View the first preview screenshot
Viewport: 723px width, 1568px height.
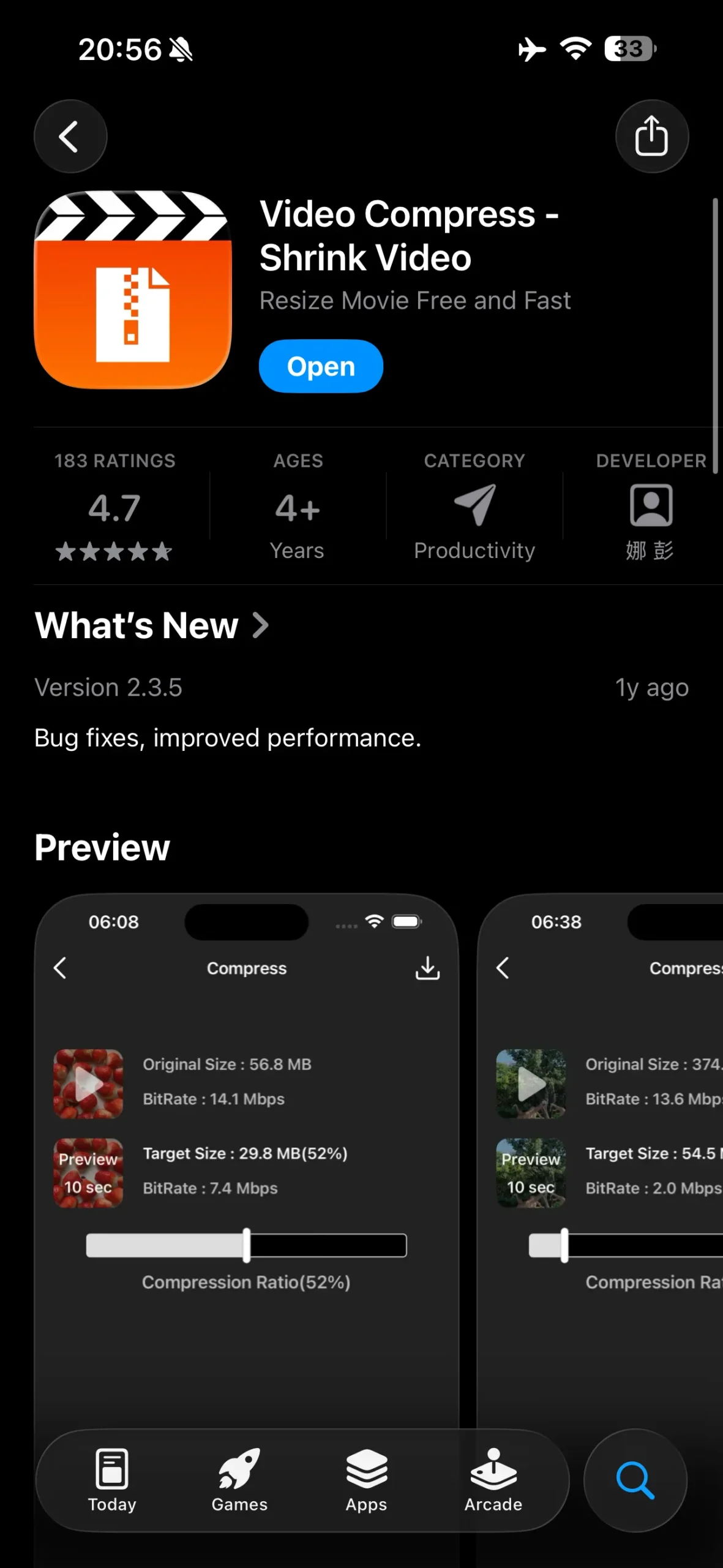coord(246,1164)
